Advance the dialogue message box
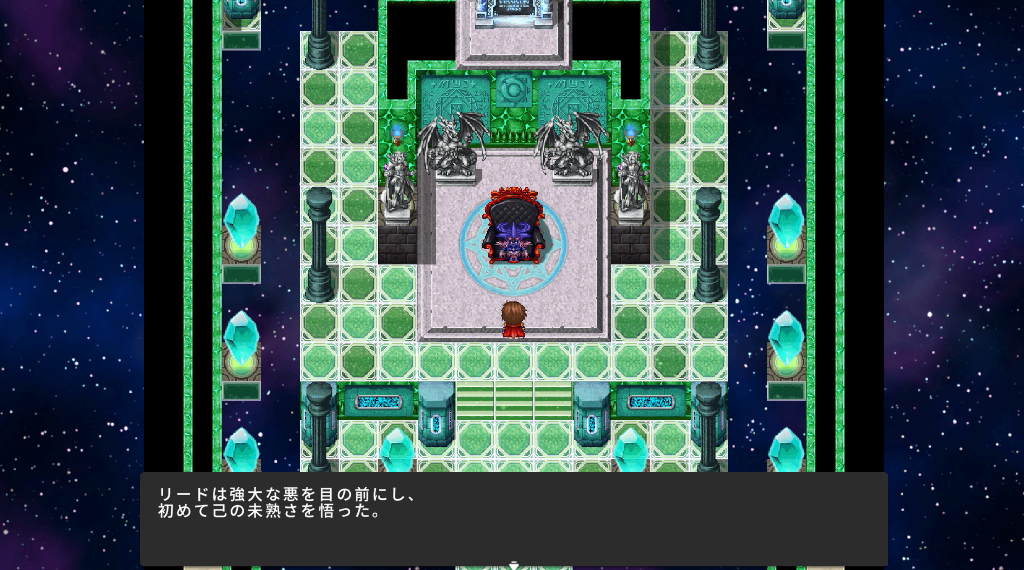Image resolution: width=1024 pixels, height=570 pixels. point(513,519)
